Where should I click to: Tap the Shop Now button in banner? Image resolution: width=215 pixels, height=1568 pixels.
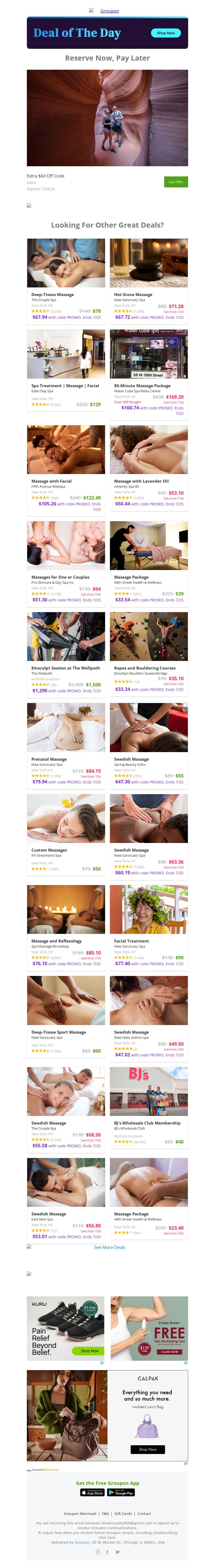coord(166,33)
